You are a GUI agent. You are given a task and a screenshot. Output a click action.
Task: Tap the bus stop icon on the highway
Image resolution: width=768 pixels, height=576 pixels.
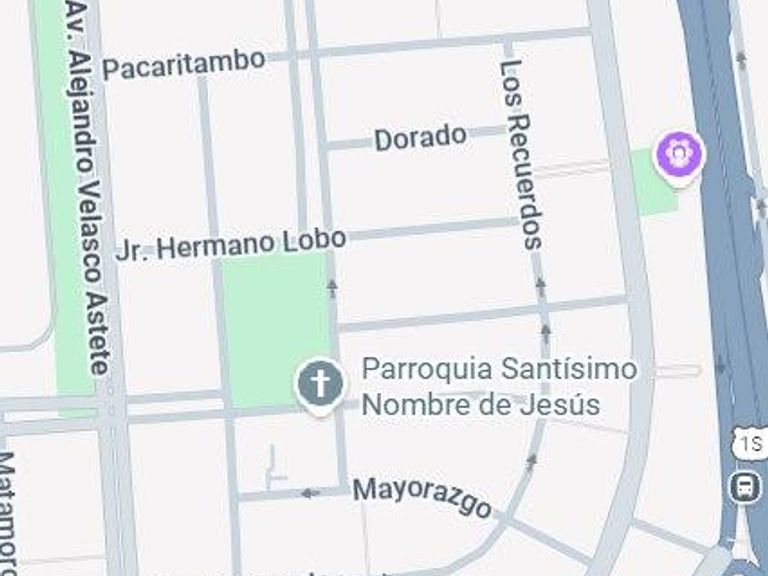pos(745,488)
